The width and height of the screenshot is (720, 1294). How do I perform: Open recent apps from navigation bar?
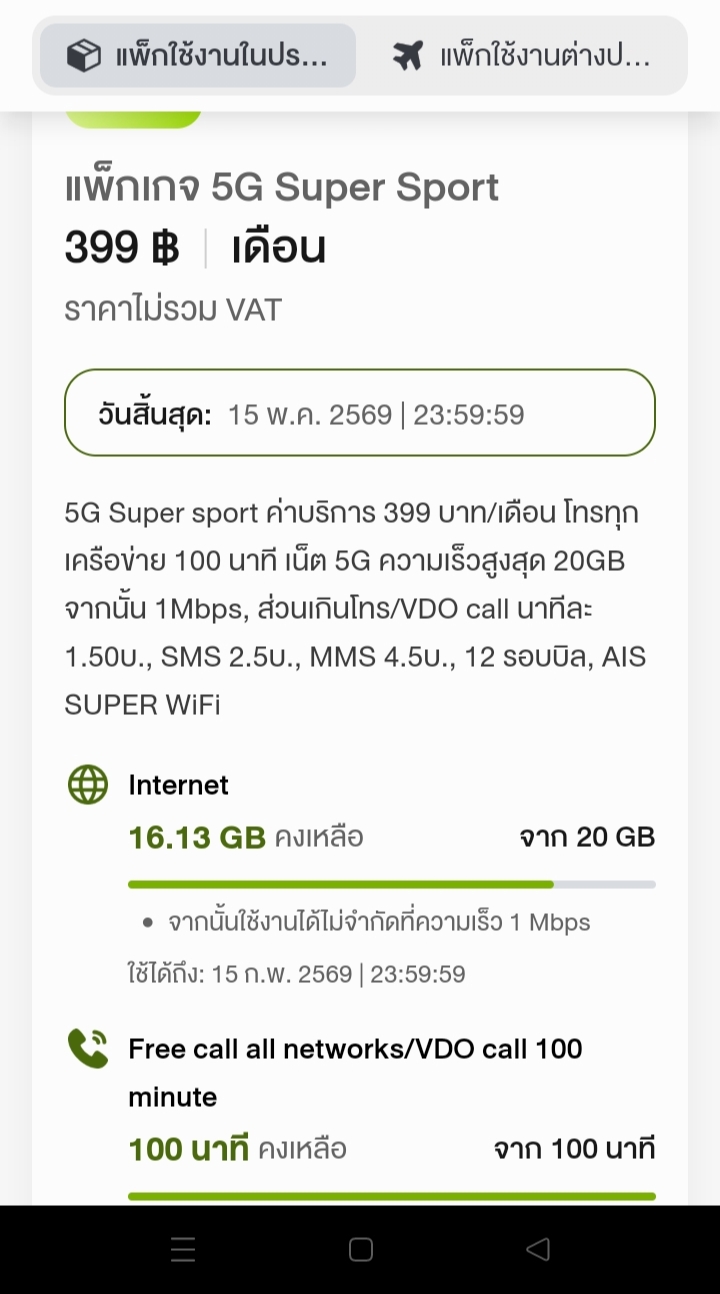183,1249
